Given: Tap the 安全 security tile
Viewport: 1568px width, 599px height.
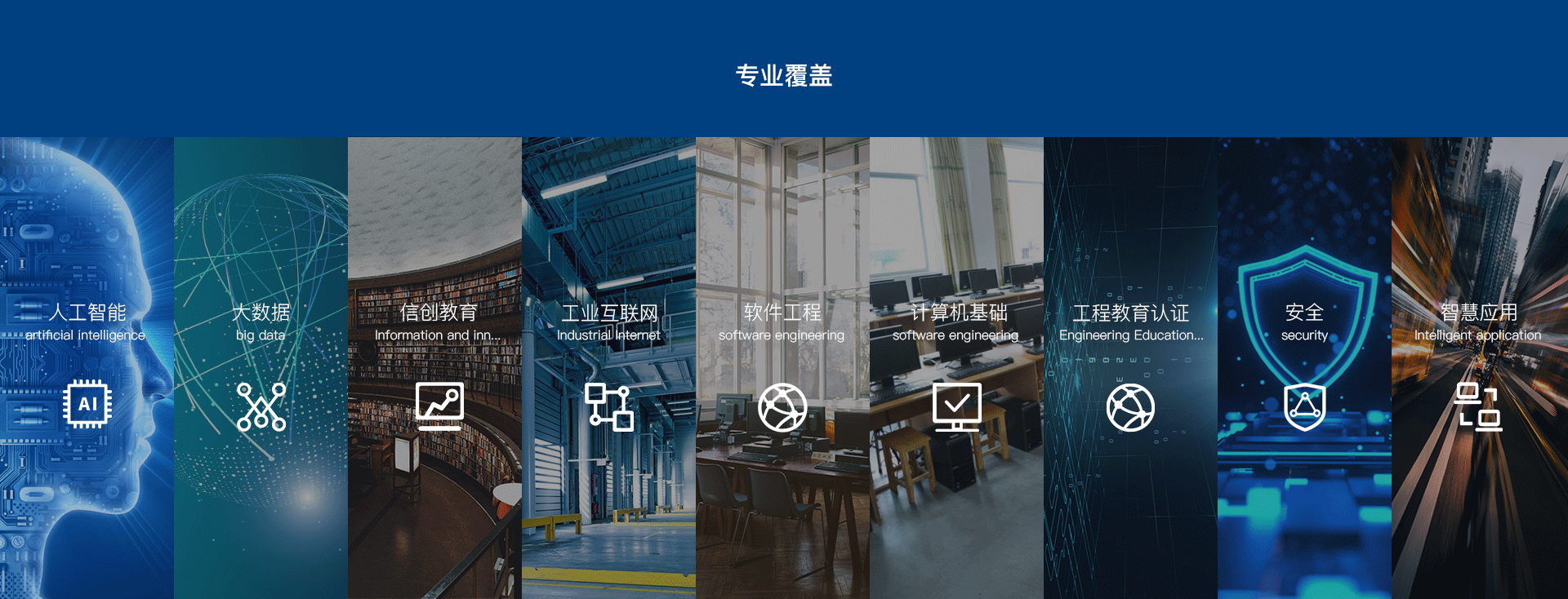Looking at the screenshot, I should (1304, 367).
